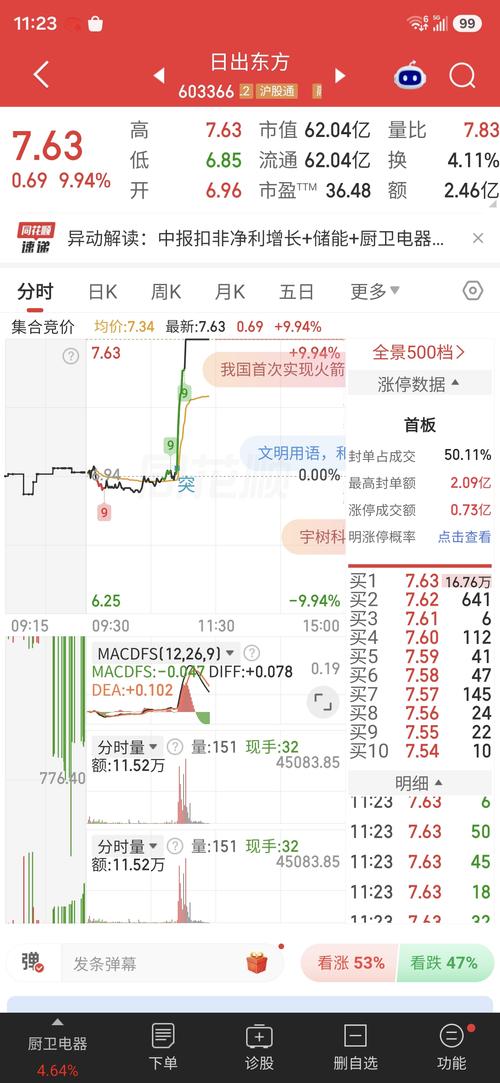Open chart settings hexagon icon
Screen dimensions: 500x1083
click(472, 291)
